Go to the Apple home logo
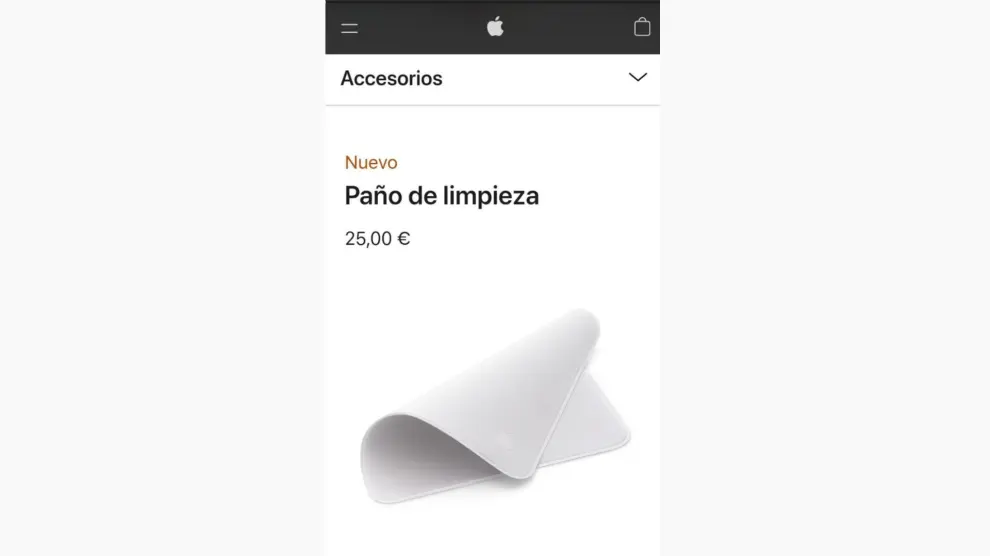Image resolution: width=990 pixels, height=556 pixels. (495, 27)
